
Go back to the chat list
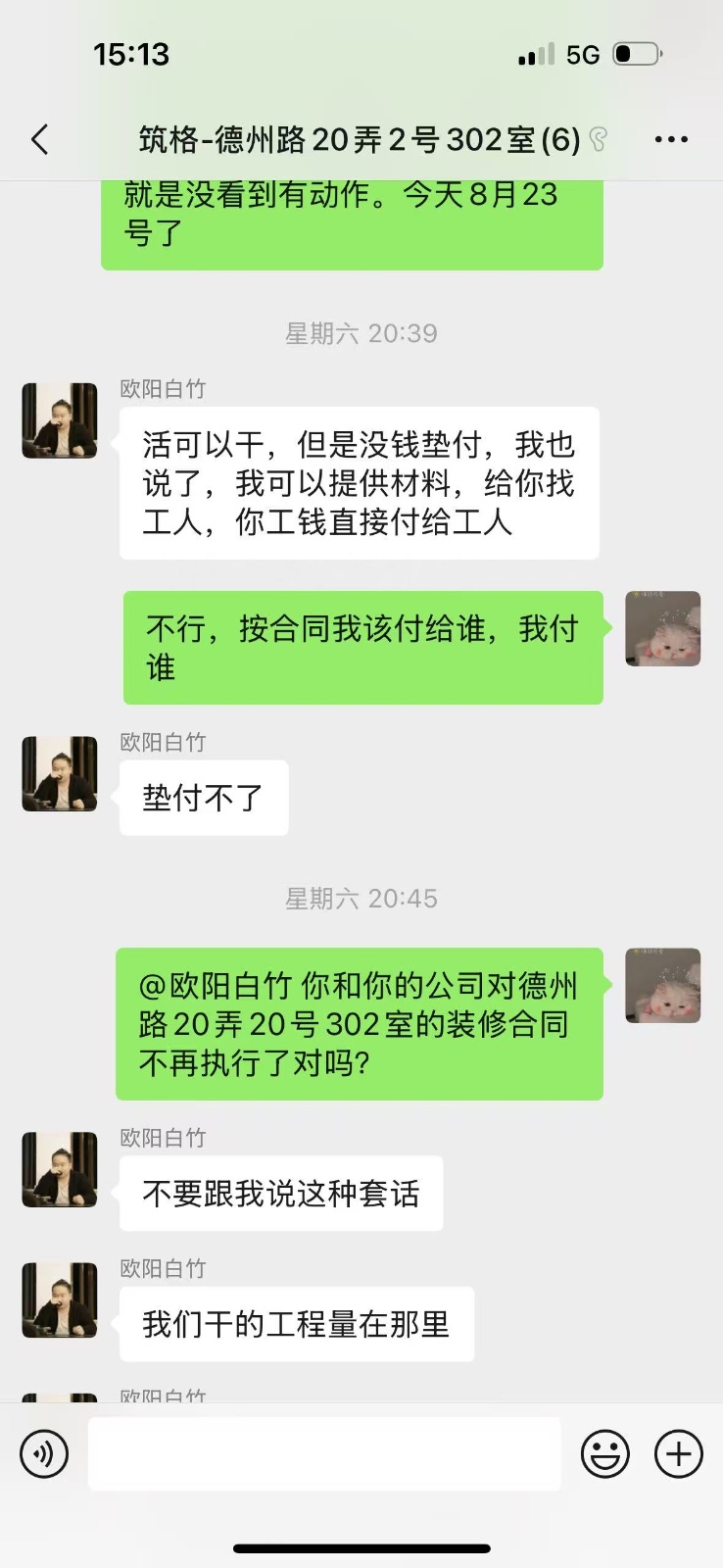[40, 140]
